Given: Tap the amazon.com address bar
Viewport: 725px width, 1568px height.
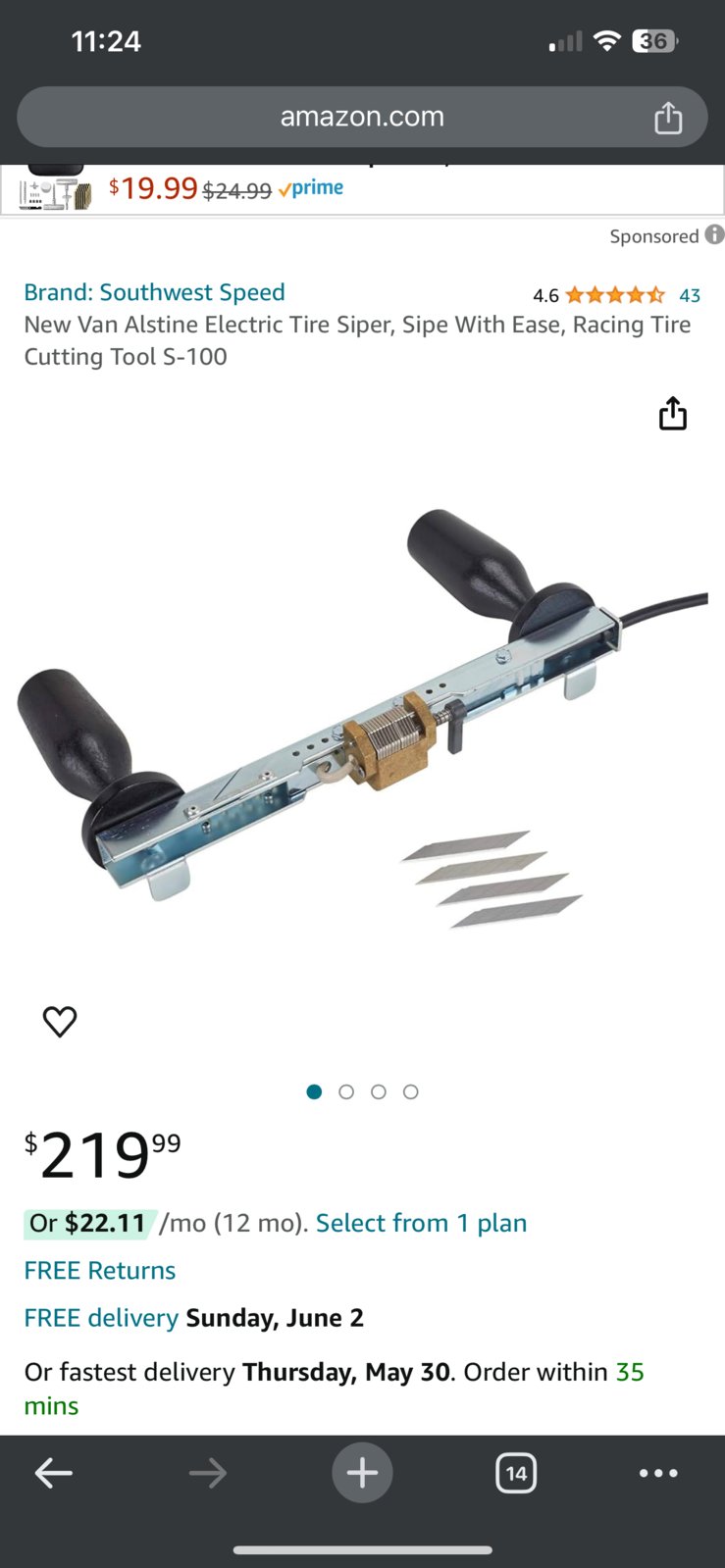Looking at the screenshot, I should tap(362, 117).
